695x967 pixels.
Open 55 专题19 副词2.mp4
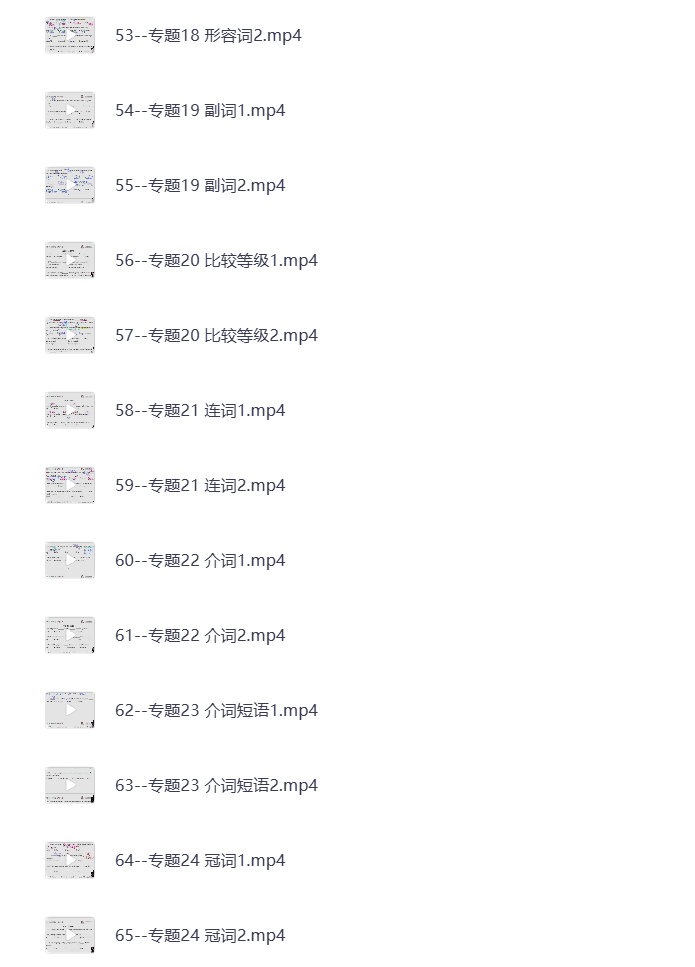[200, 186]
